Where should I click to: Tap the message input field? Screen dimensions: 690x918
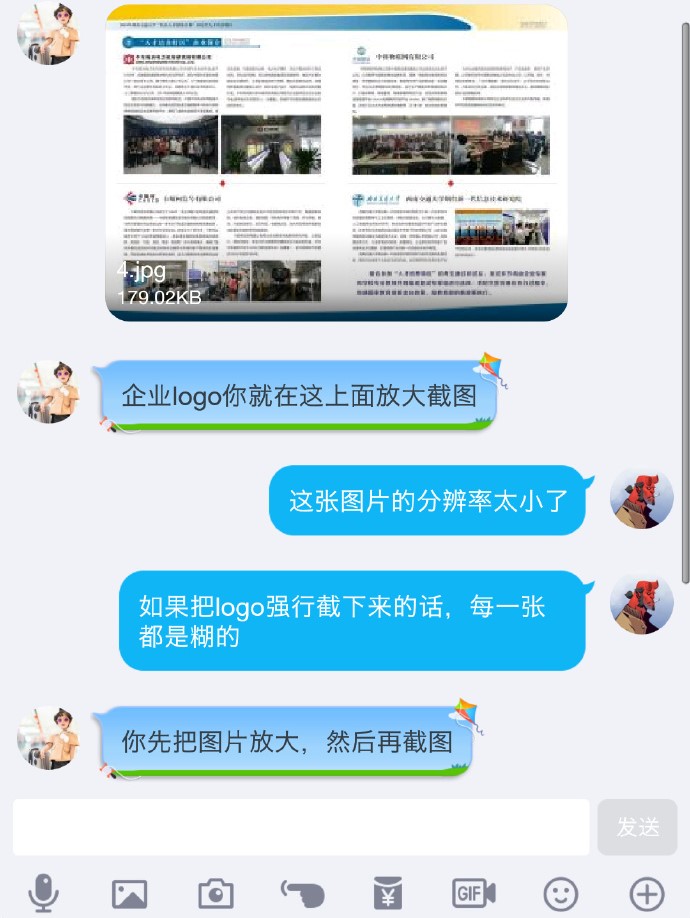coord(301,827)
